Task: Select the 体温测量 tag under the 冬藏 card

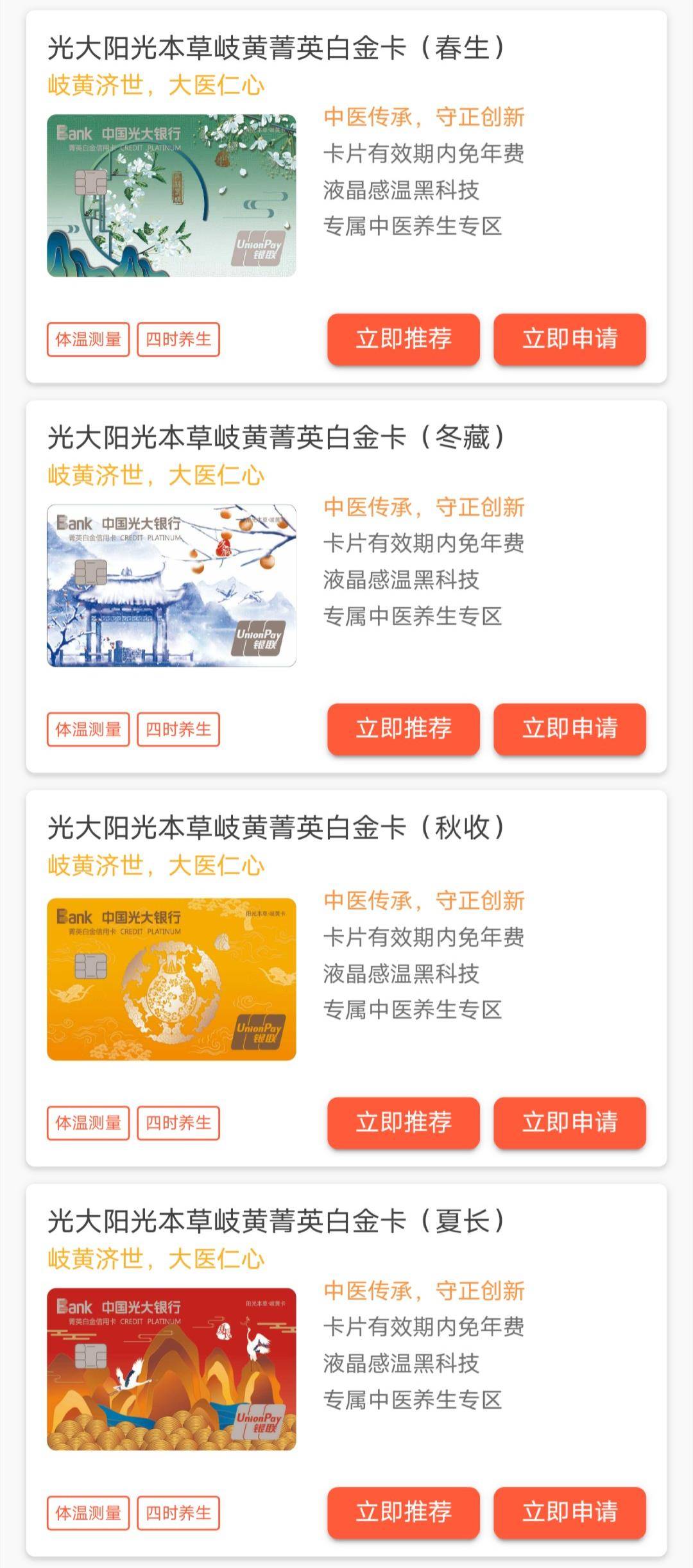Action: pyautogui.click(x=89, y=730)
